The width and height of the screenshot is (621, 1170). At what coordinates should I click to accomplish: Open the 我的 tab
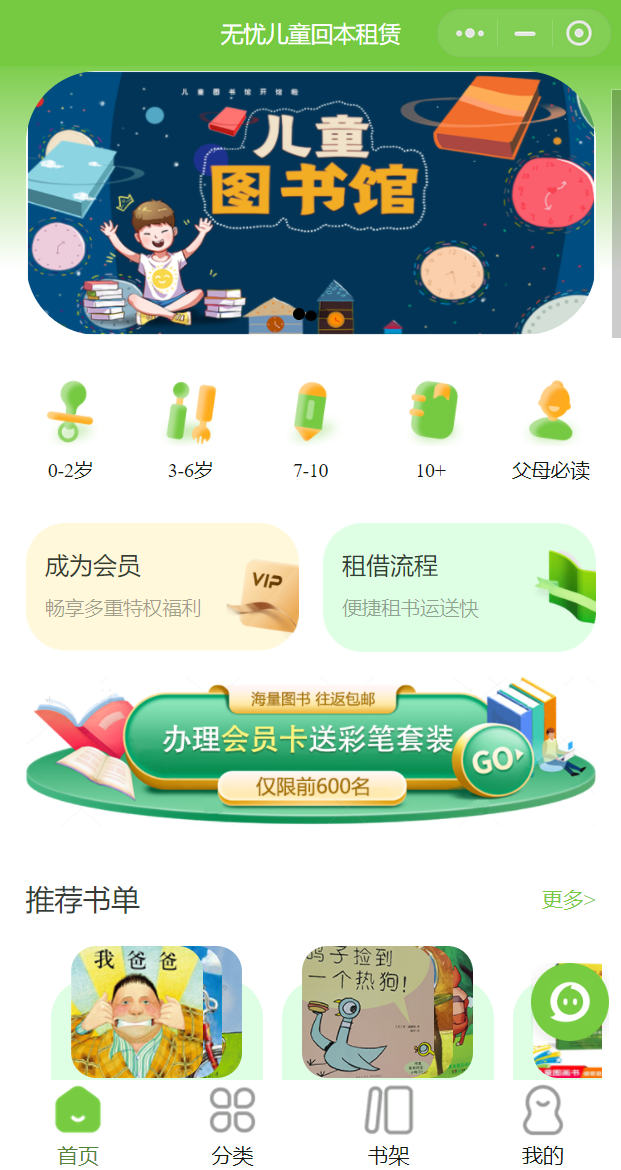[x=543, y=1127]
